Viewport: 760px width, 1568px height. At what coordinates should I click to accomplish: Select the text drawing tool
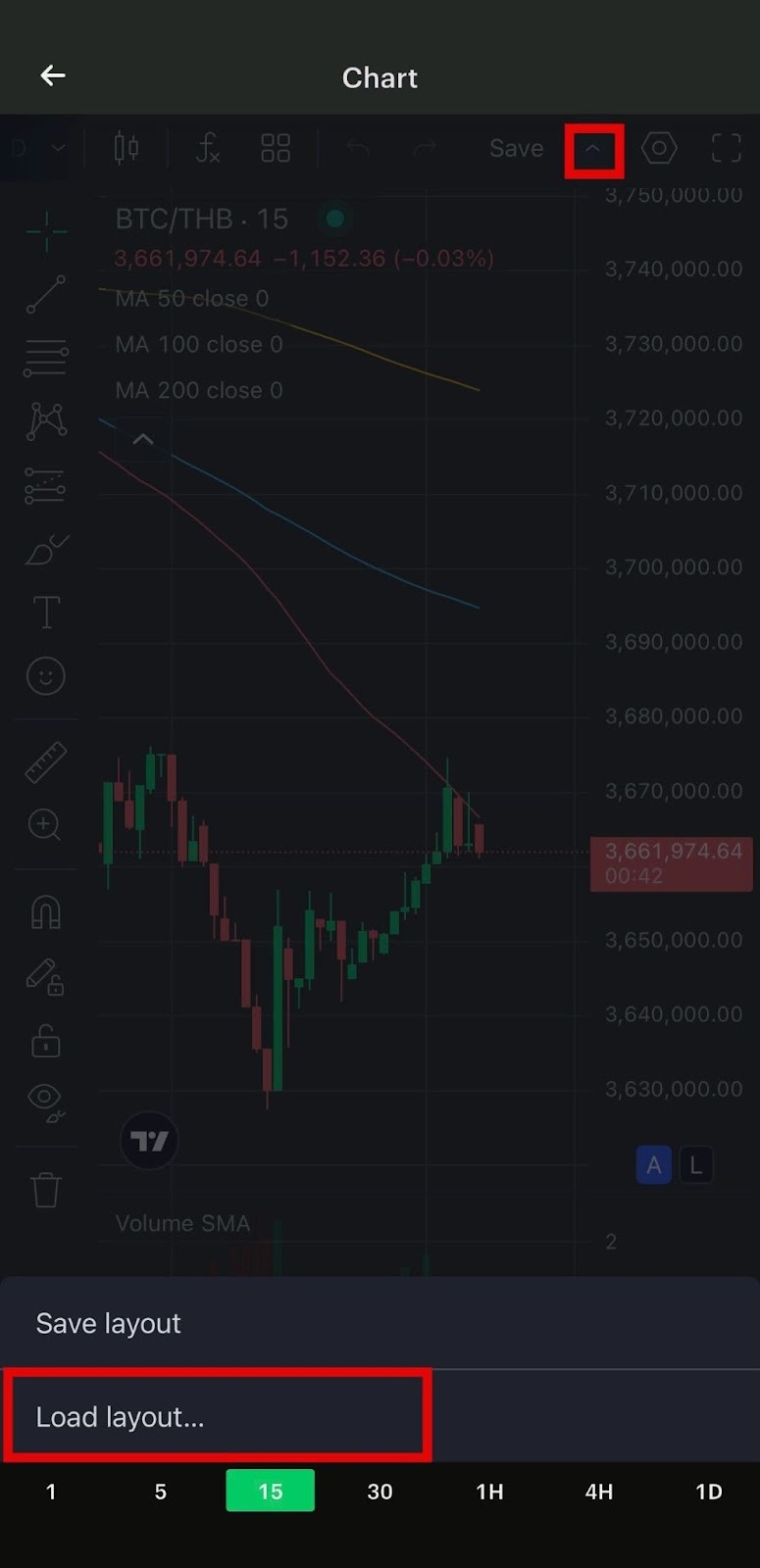[x=46, y=612]
